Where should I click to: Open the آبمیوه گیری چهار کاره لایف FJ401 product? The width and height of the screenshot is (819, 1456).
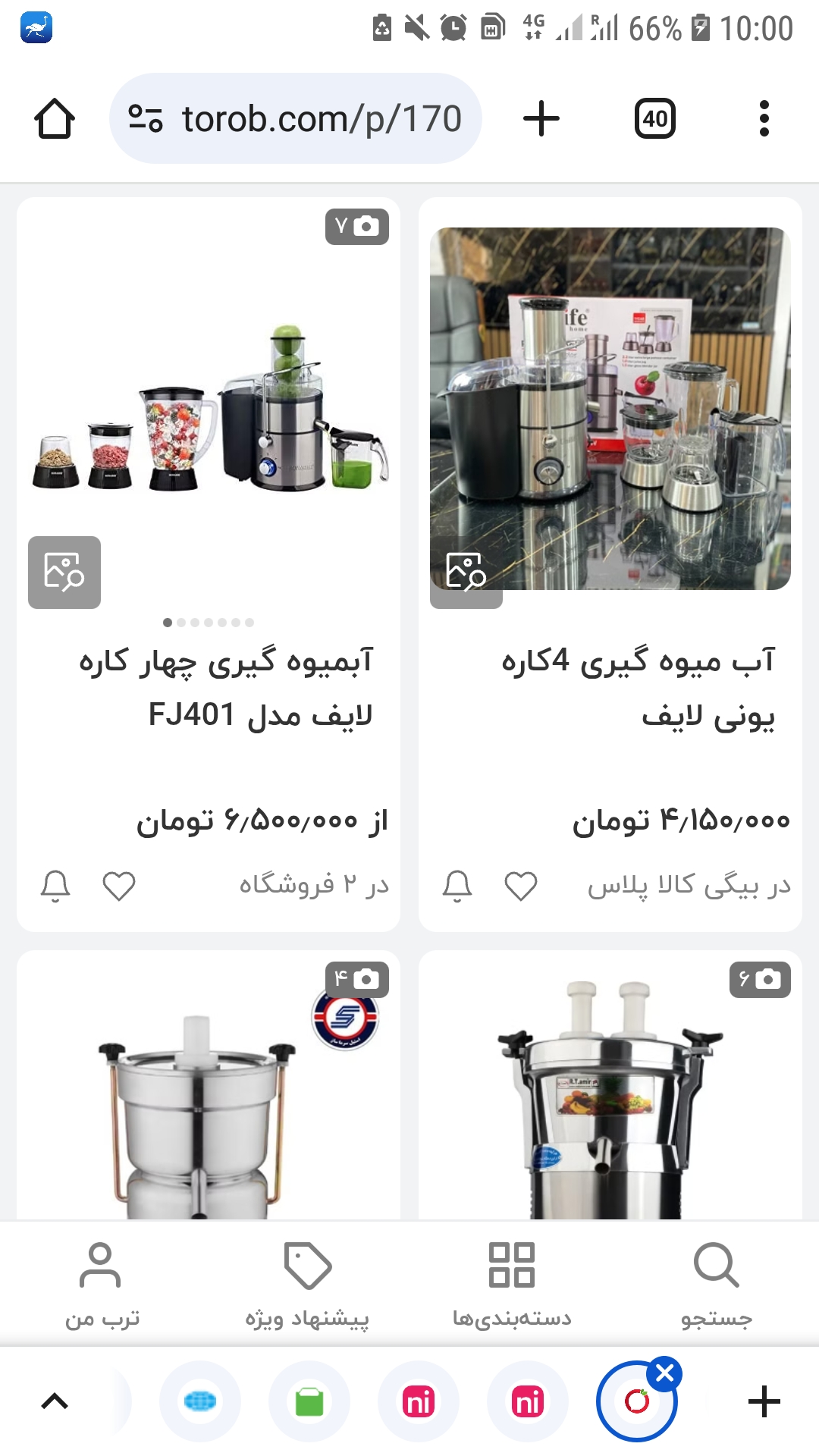pos(226,688)
